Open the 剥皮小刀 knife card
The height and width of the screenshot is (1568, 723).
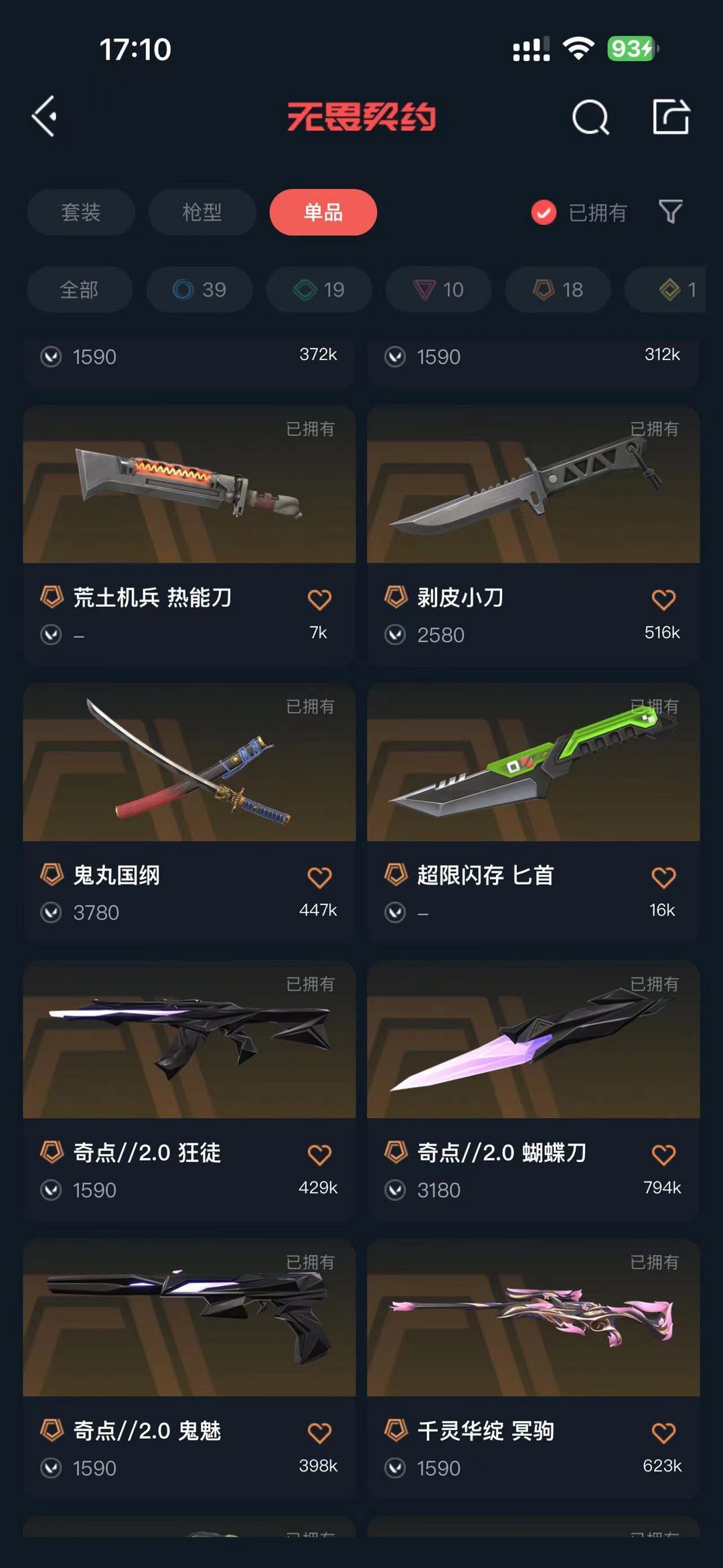pyautogui.click(x=534, y=534)
